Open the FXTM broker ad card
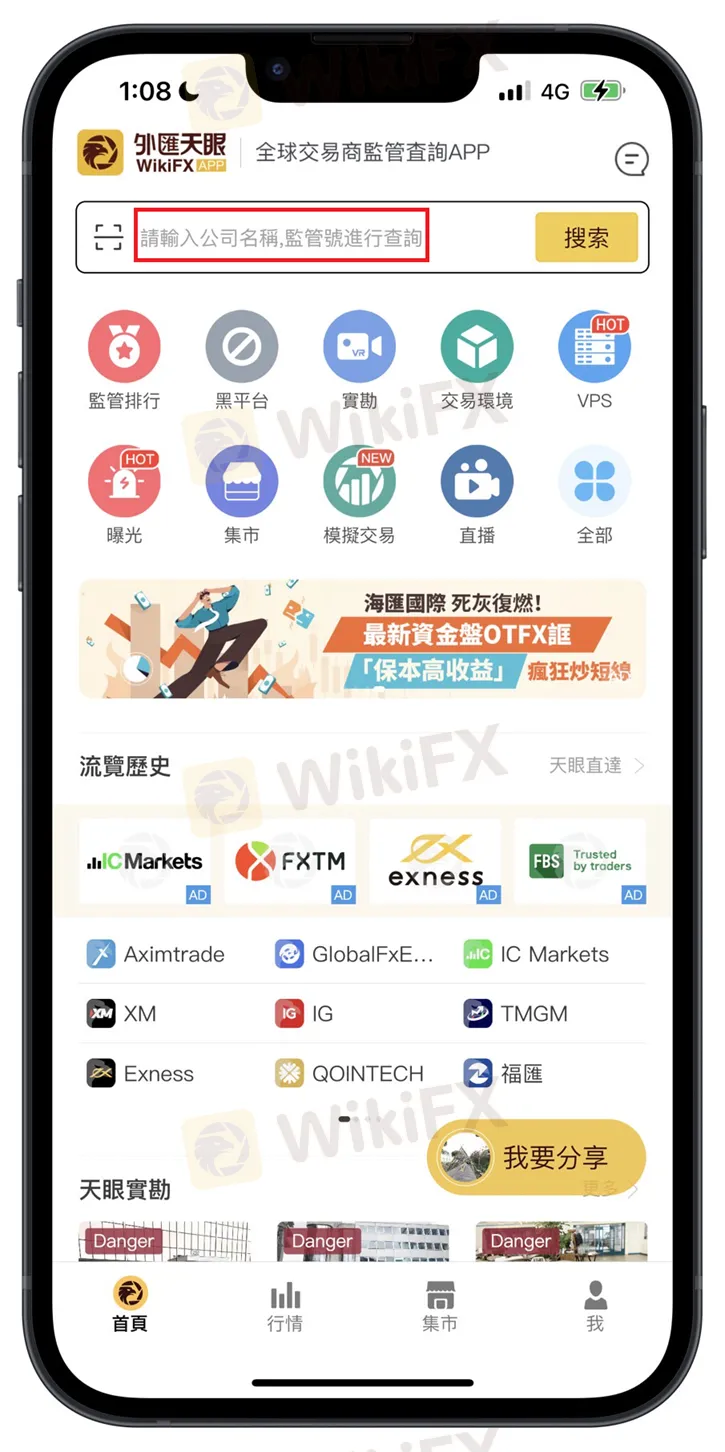Viewport: 725px width, 1452px height. (290, 861)
